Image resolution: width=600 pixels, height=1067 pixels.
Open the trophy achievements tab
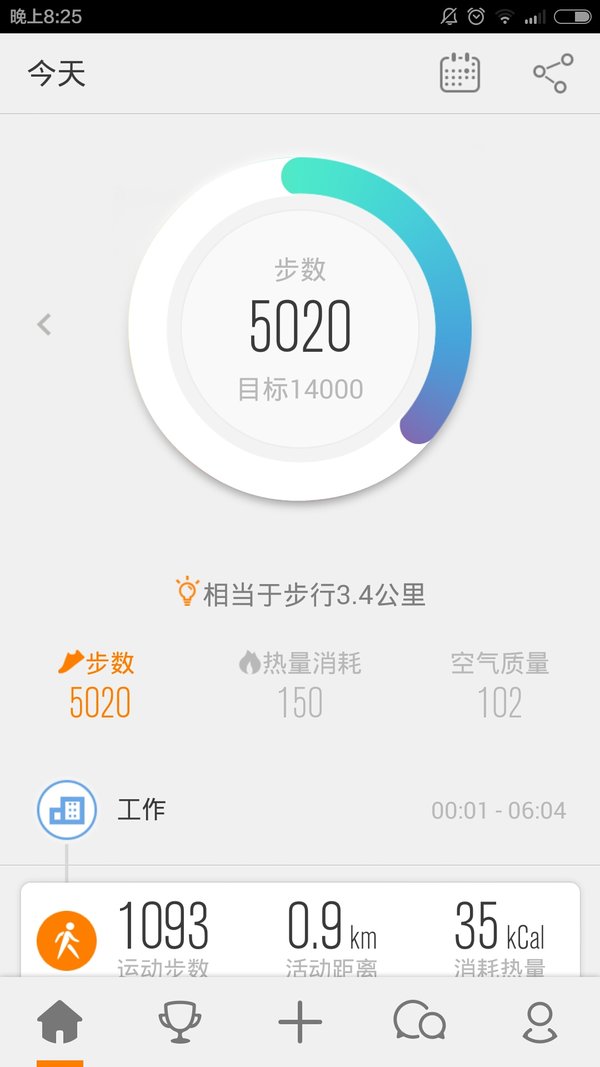tap(180, 1021)
